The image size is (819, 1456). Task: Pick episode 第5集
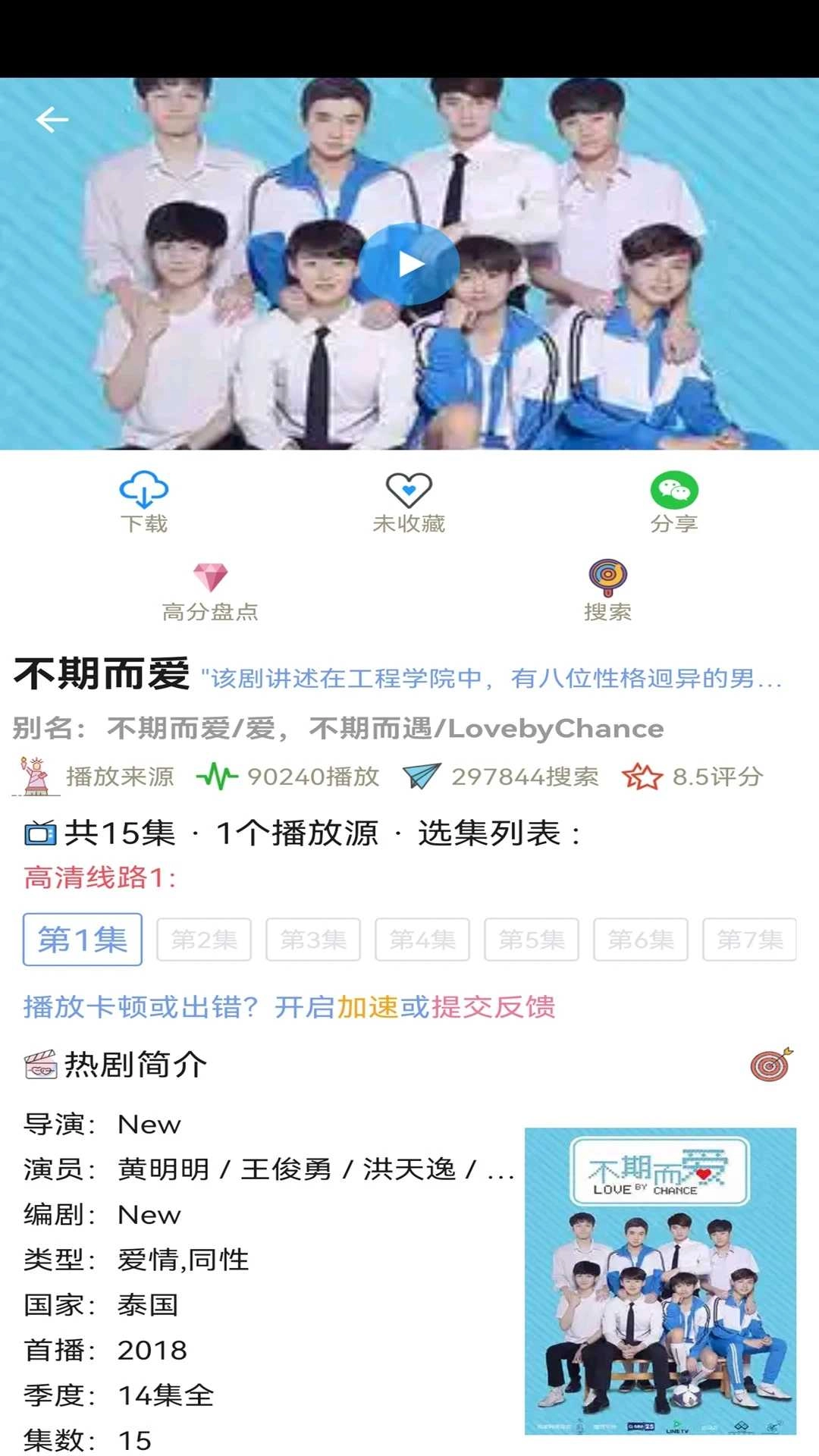[x=532, y=940]
